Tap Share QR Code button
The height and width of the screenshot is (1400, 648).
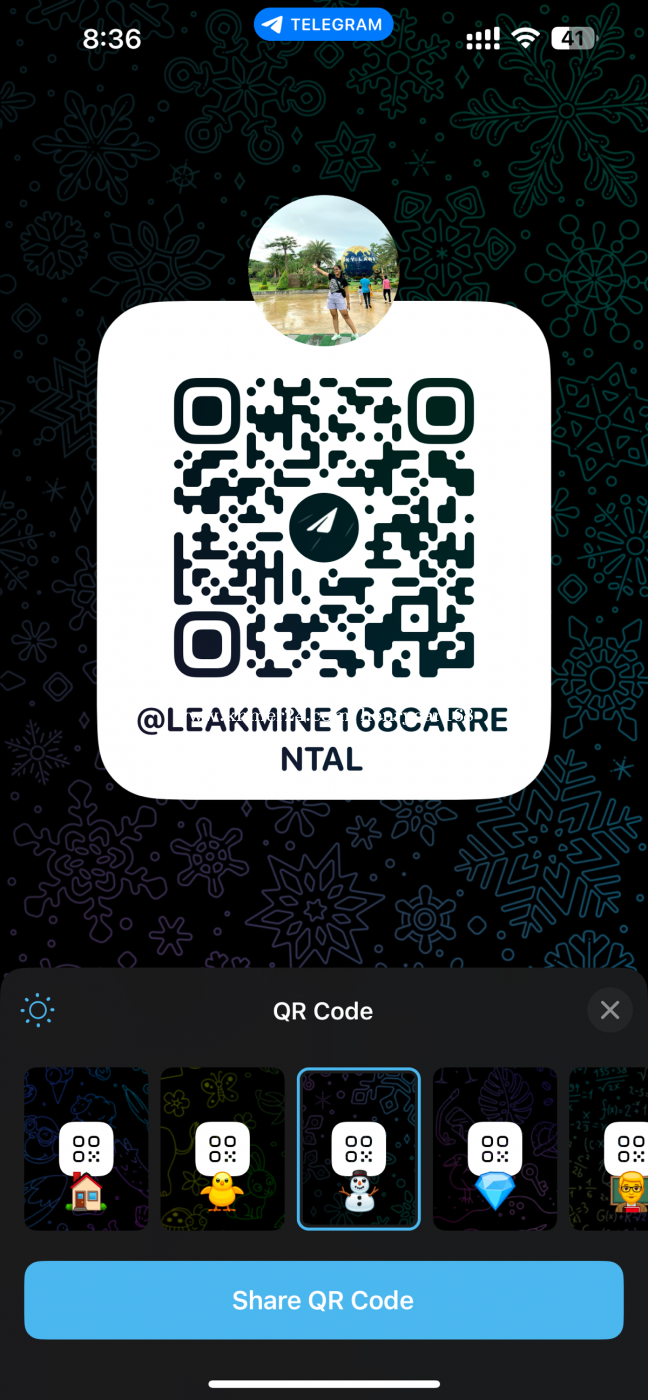[x=324, y=1300]
